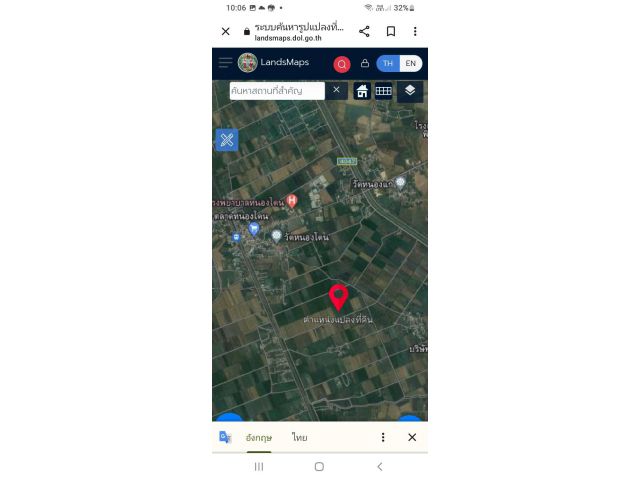
Task: Dismiss the translate bar
Action: [411, 438]
